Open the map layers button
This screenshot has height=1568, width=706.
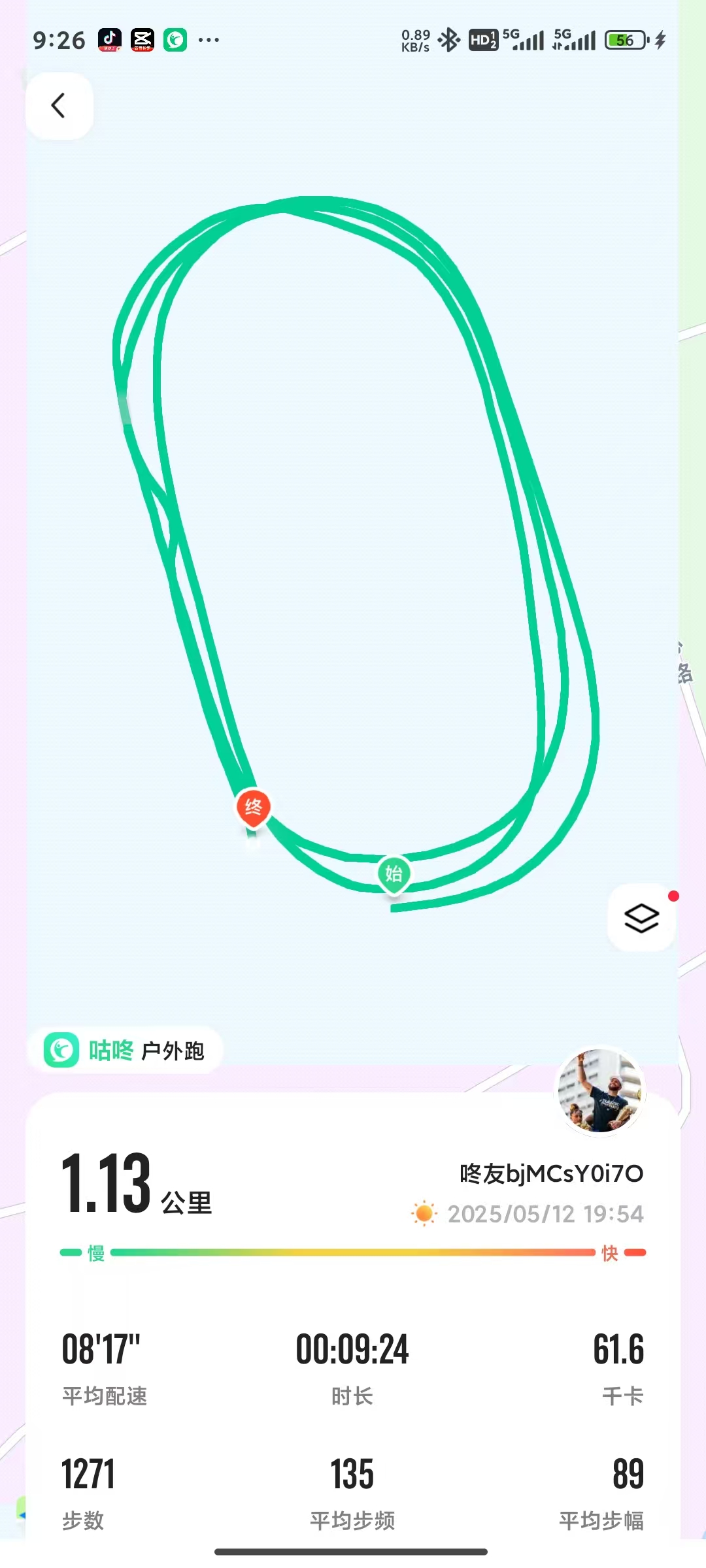(641, 918)
